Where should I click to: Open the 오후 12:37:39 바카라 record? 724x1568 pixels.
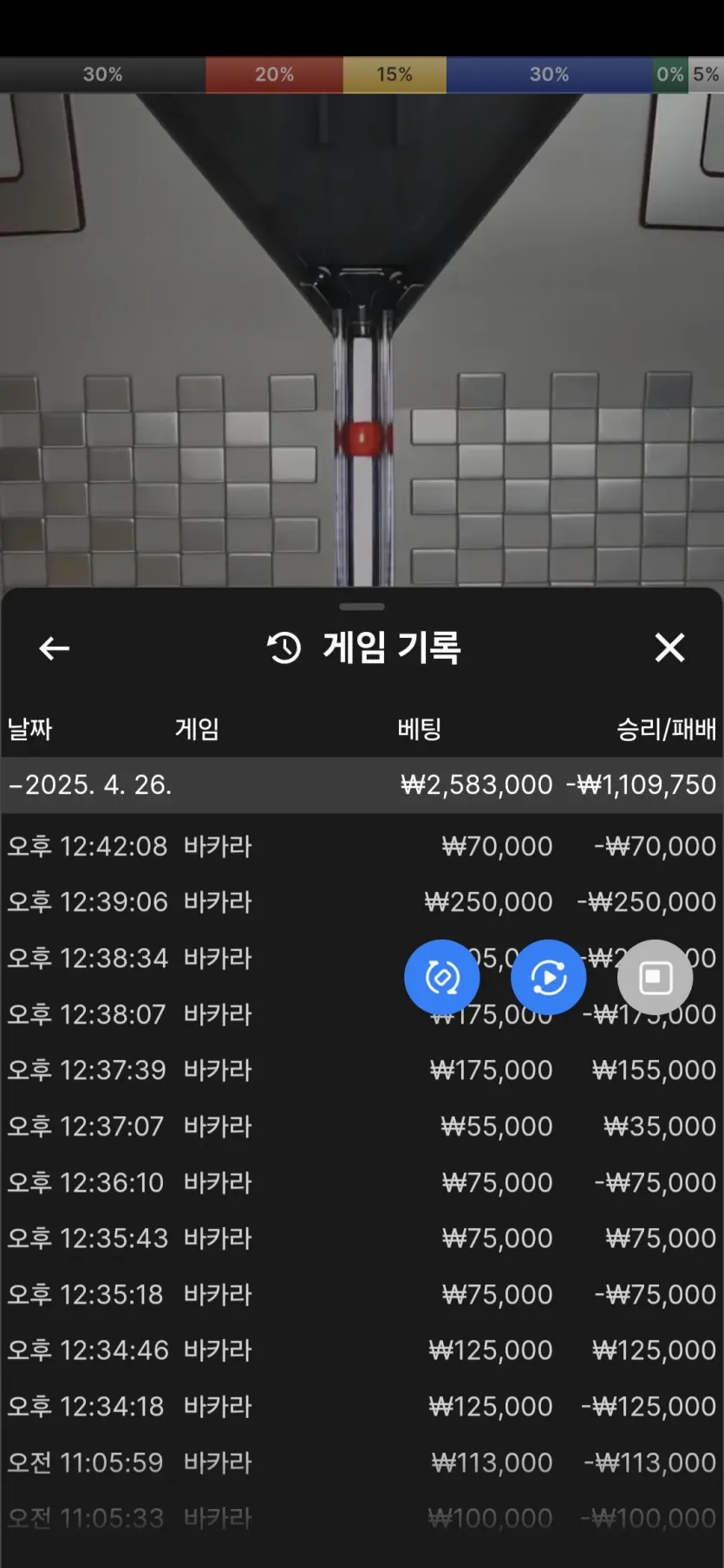pos(362,1070)
